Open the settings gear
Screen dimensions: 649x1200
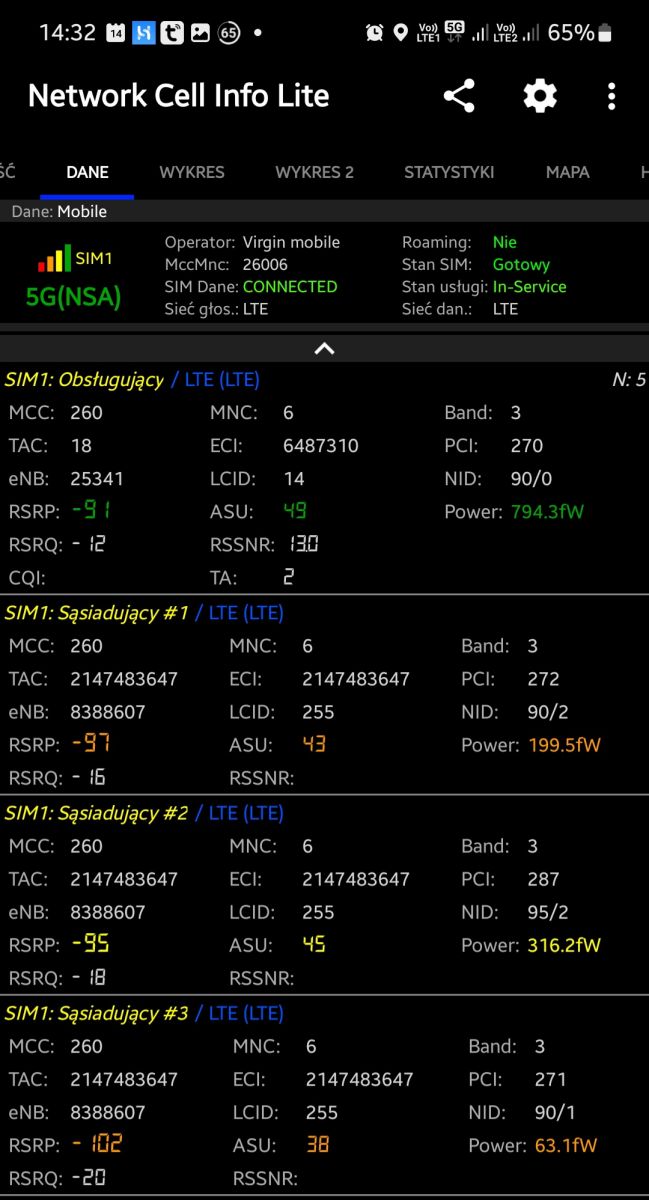pyautogui.click(x=540, y=96)
